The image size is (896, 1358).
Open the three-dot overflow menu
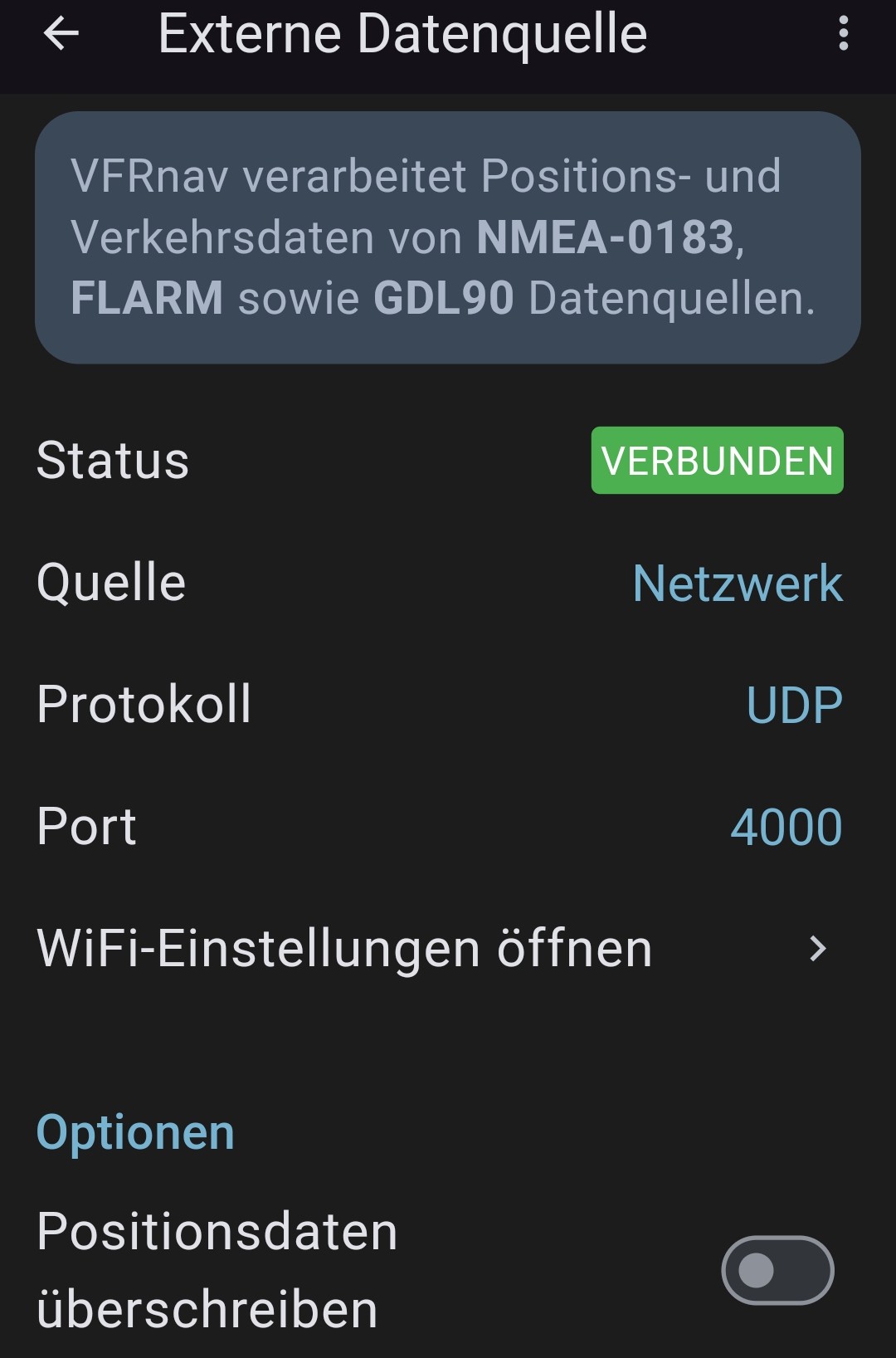[843, 35]
